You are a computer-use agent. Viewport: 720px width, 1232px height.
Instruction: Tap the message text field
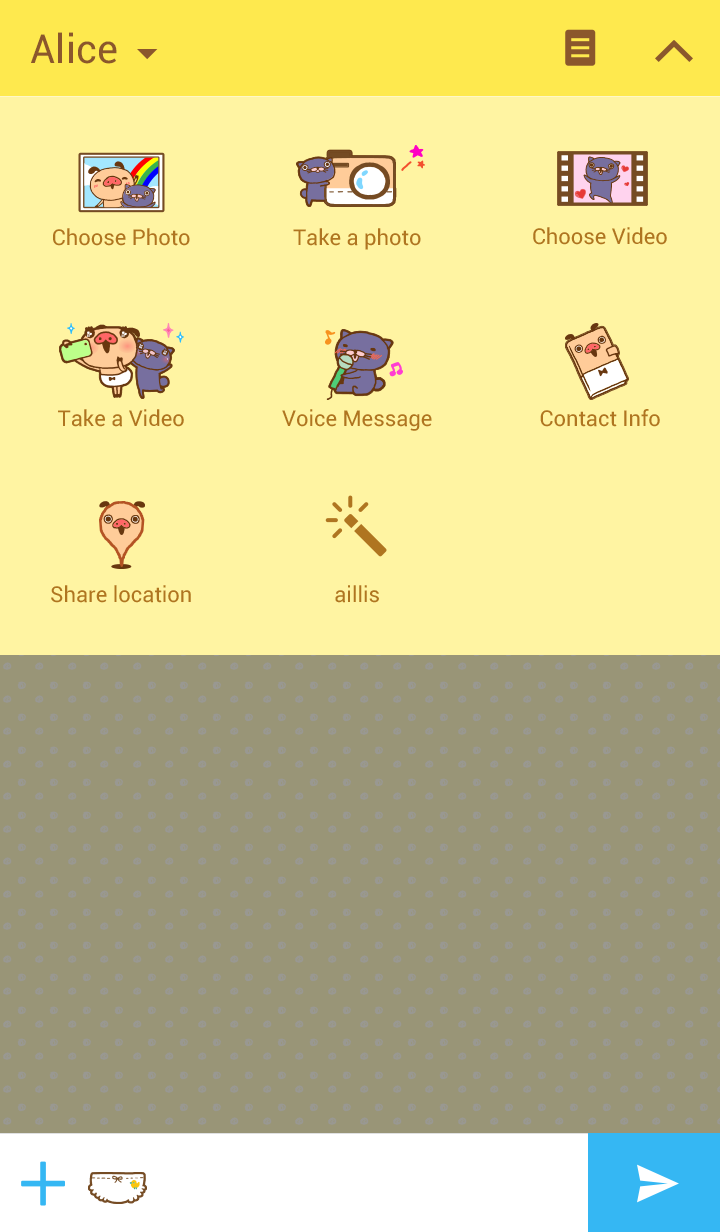point(370,1184)
